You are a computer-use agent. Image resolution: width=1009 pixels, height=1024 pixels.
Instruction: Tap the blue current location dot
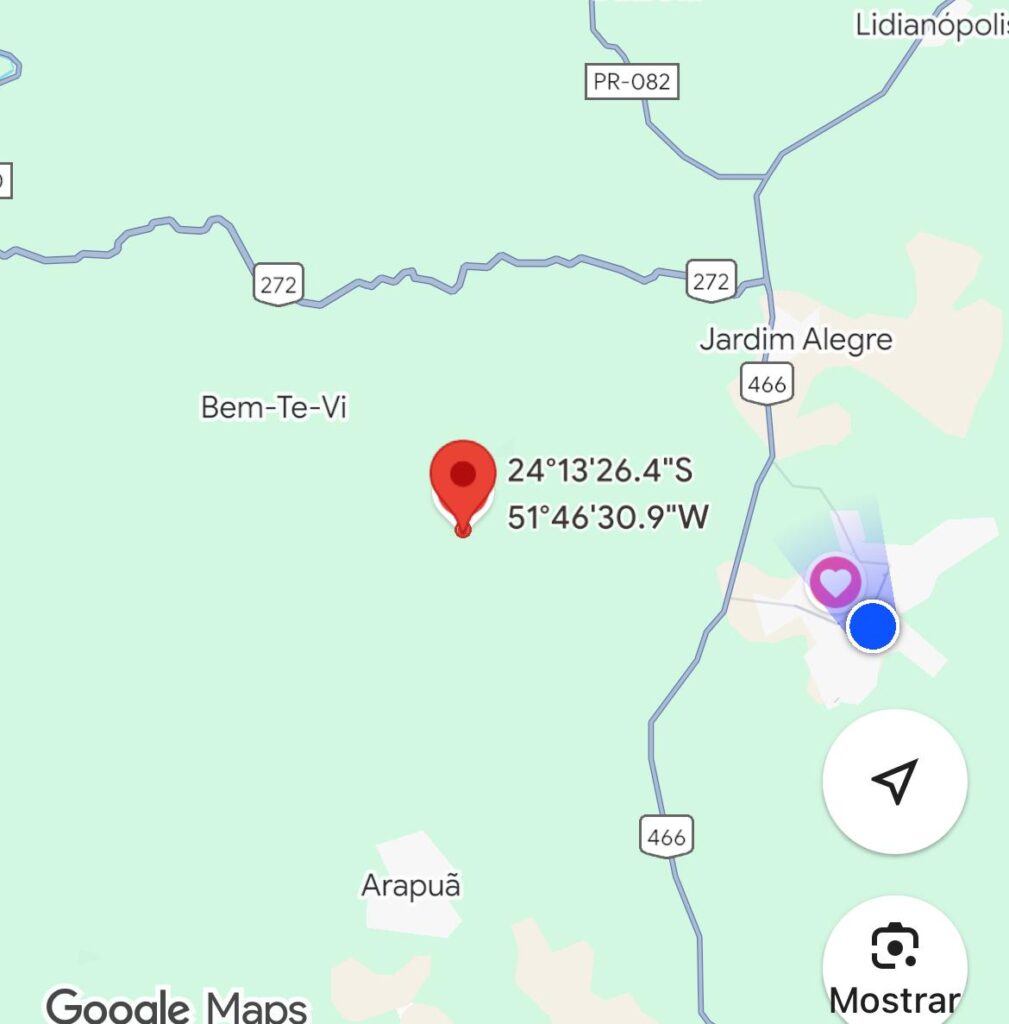tap(872, 627)
